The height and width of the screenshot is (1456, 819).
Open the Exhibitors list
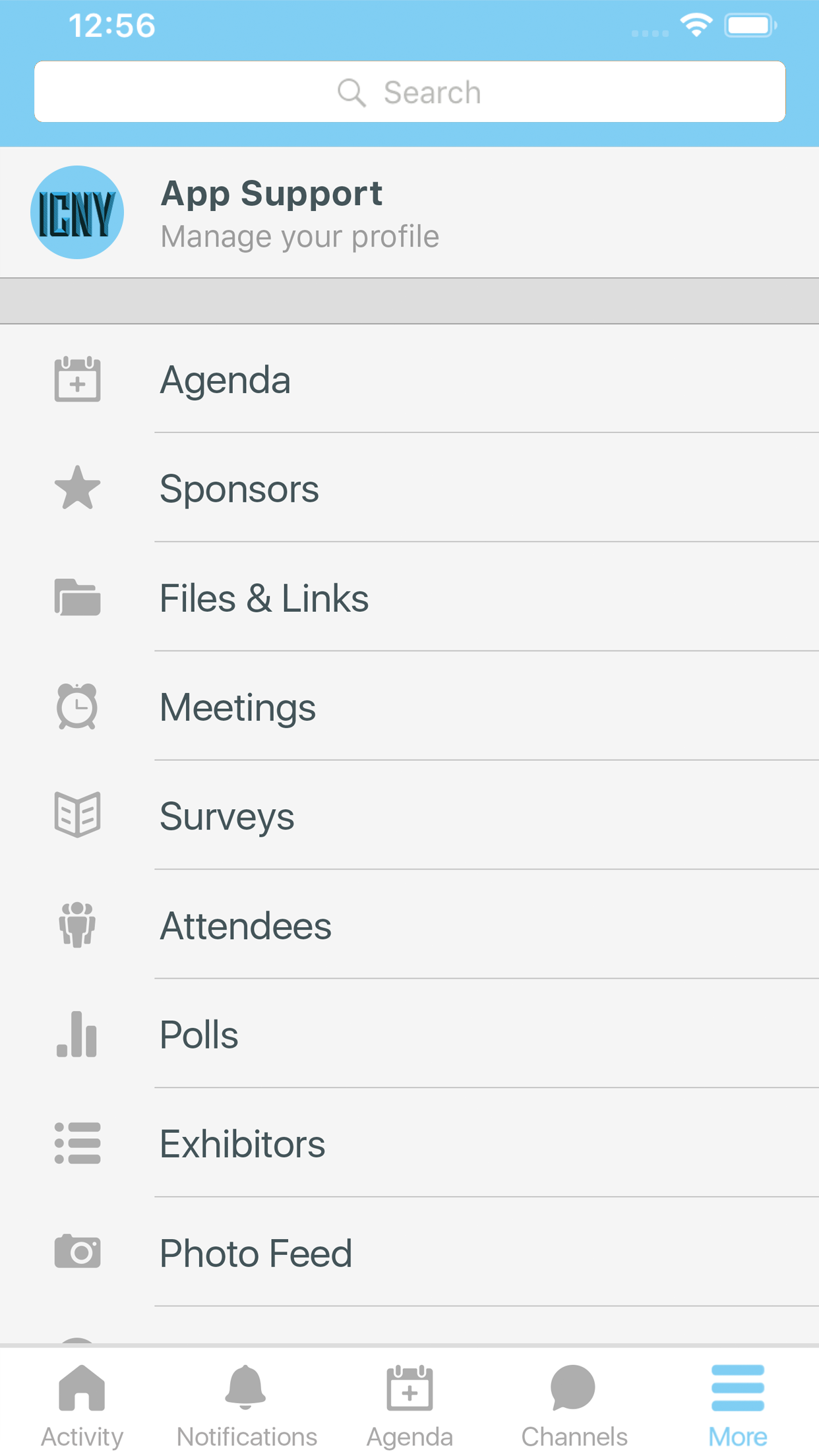[x=409, y=1143]
